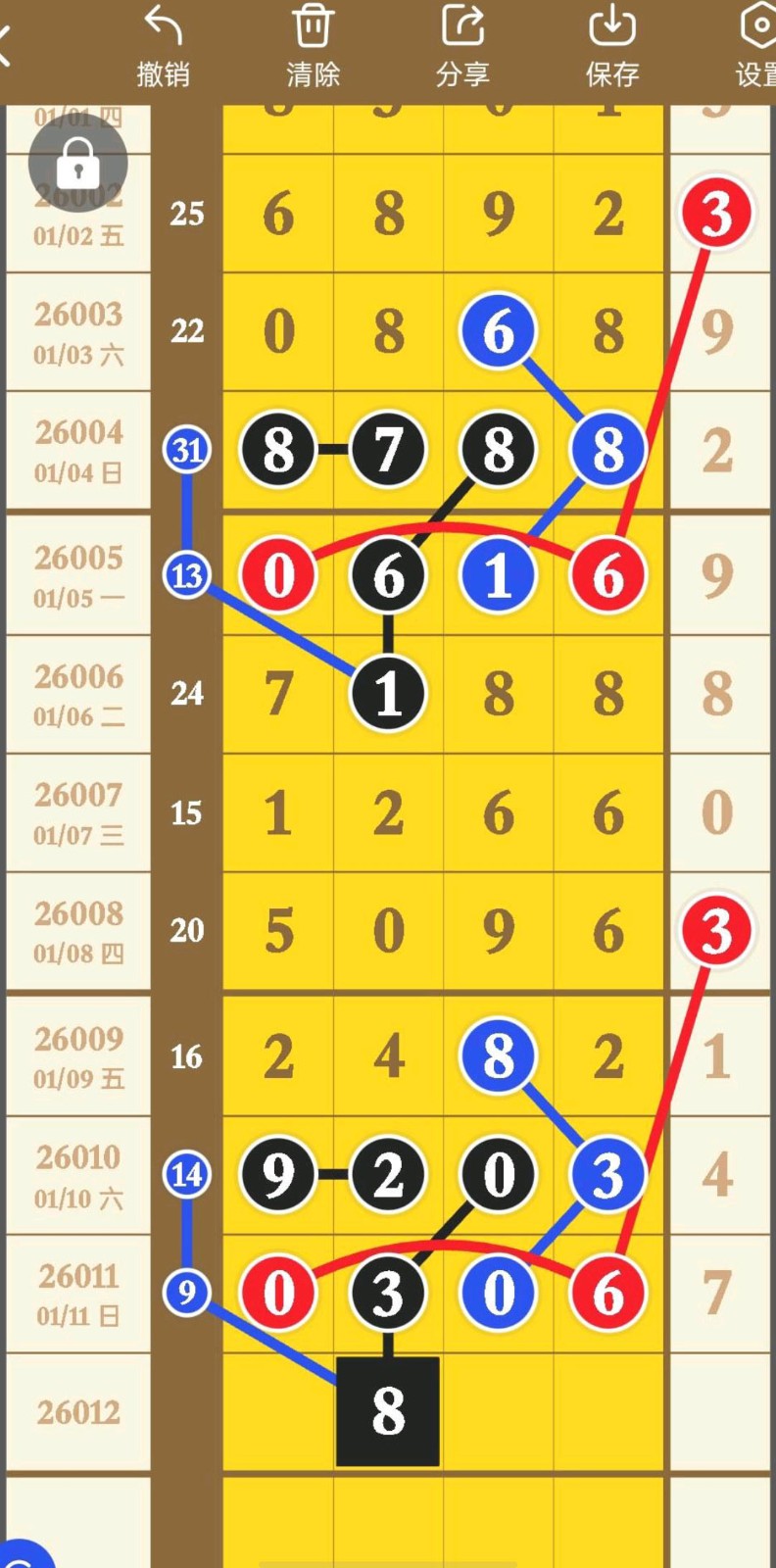Open 设置 settings
Image resolution: width=776 pixels, height=1568 pixels.
pos(756,45)
